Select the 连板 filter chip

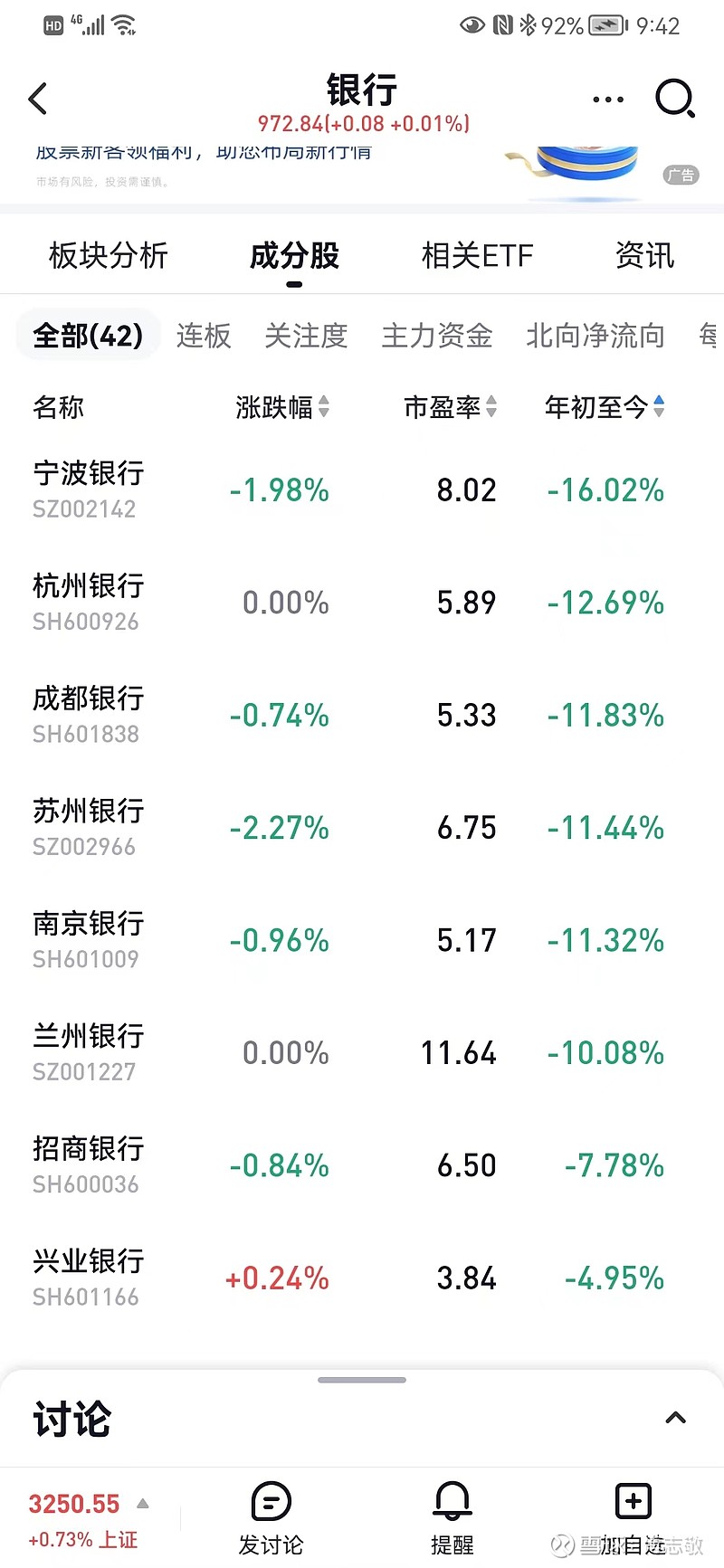(x=204, y=336)
